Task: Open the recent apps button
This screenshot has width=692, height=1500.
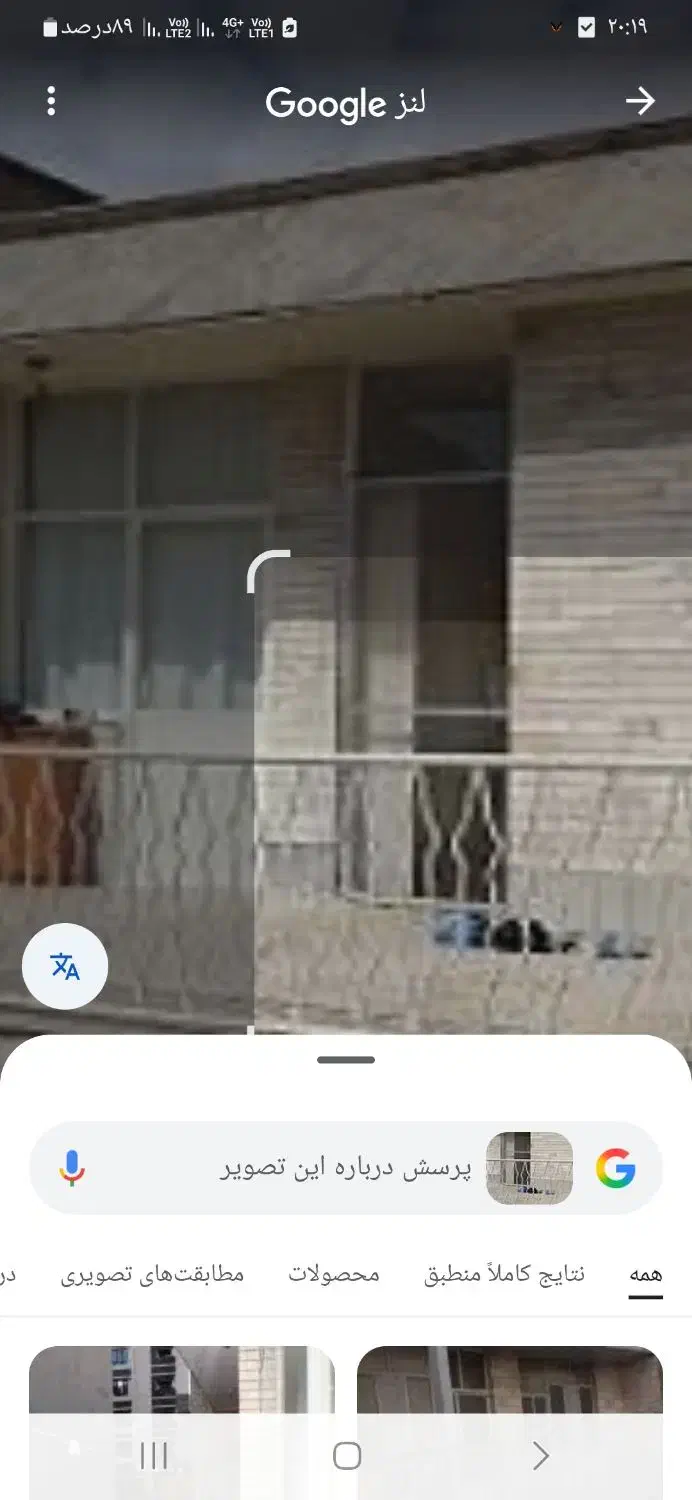Action: 154,1456
